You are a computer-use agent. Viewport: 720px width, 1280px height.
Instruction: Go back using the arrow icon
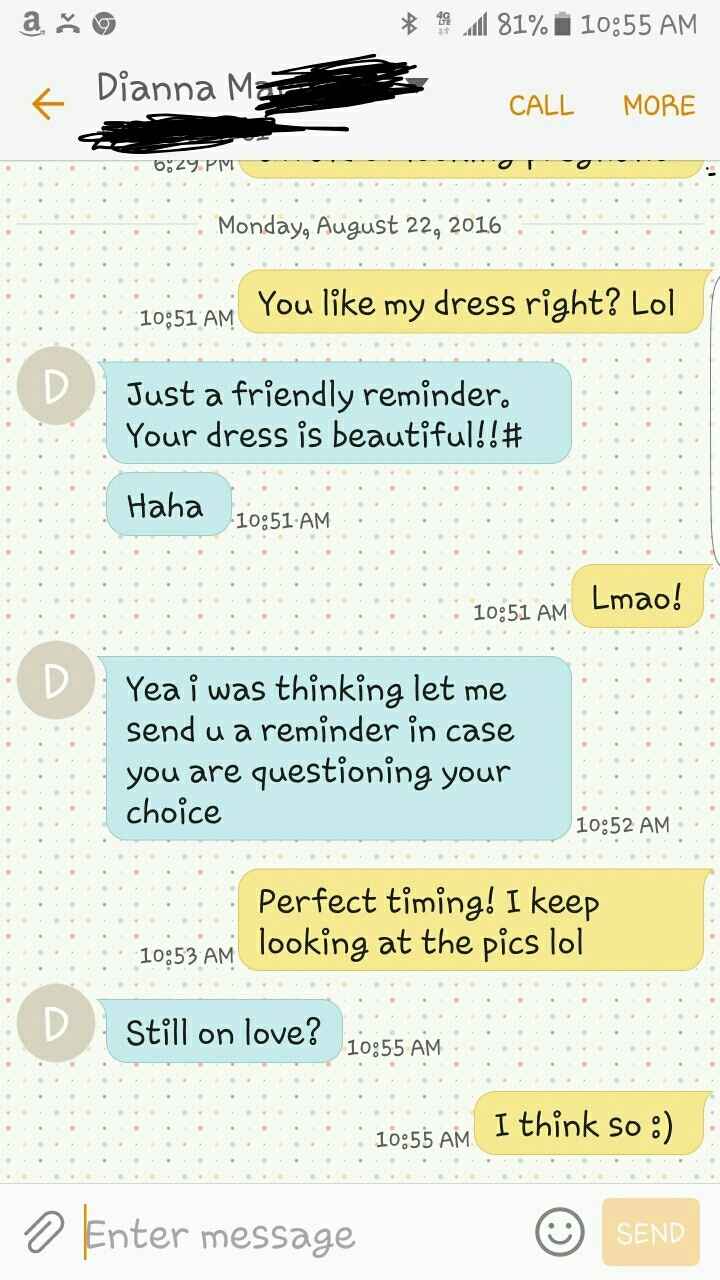(x=47, y=104)
